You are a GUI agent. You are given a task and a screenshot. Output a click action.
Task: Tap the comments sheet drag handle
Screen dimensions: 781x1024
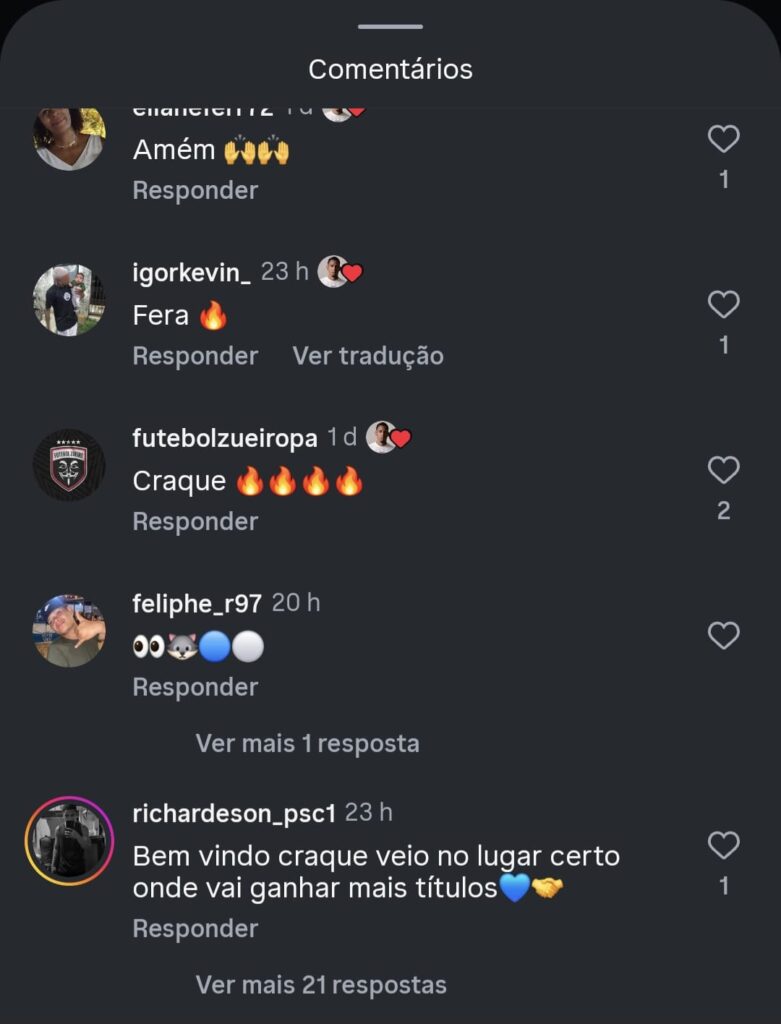(390, 27)
